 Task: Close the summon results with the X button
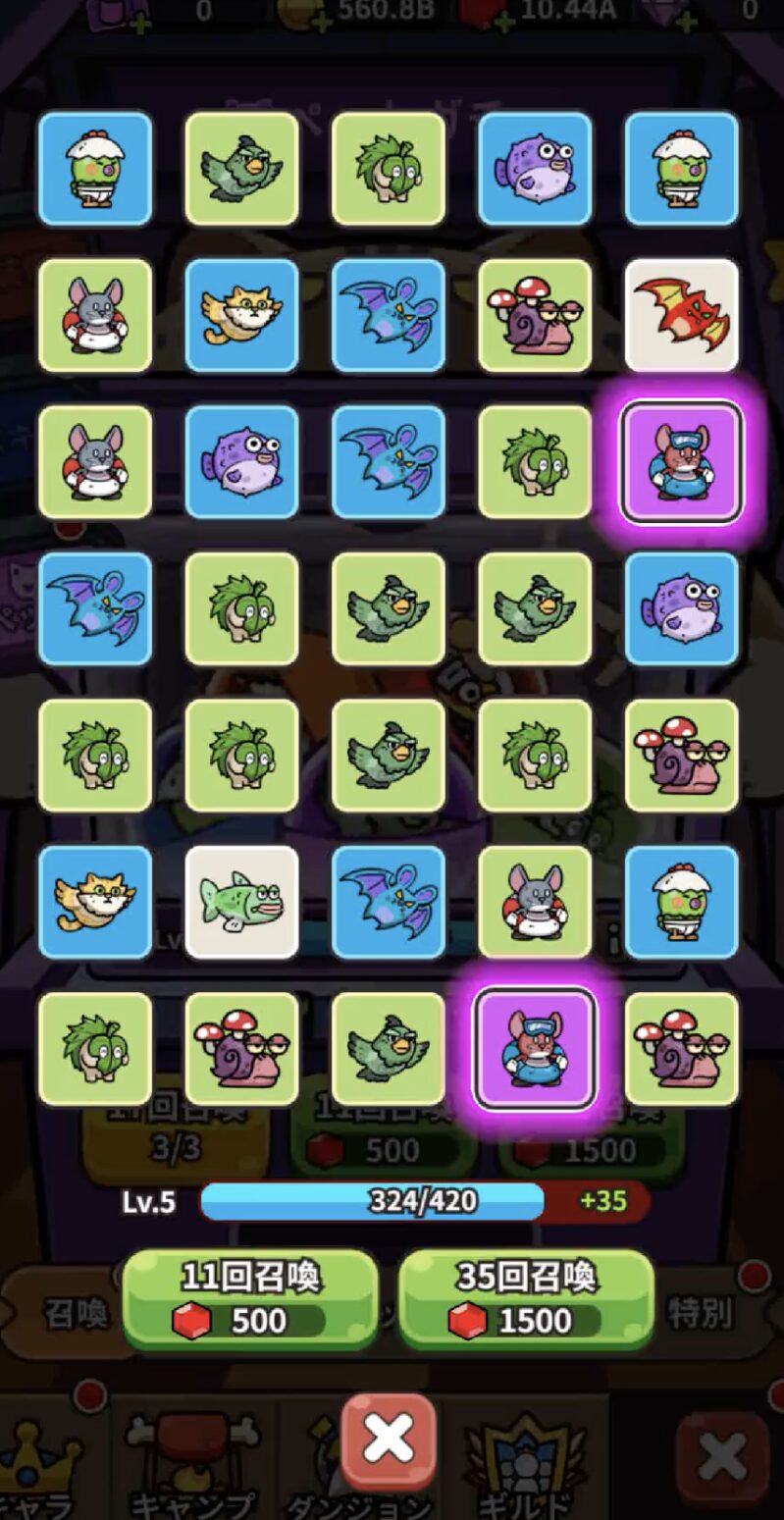click(389, 1441)
